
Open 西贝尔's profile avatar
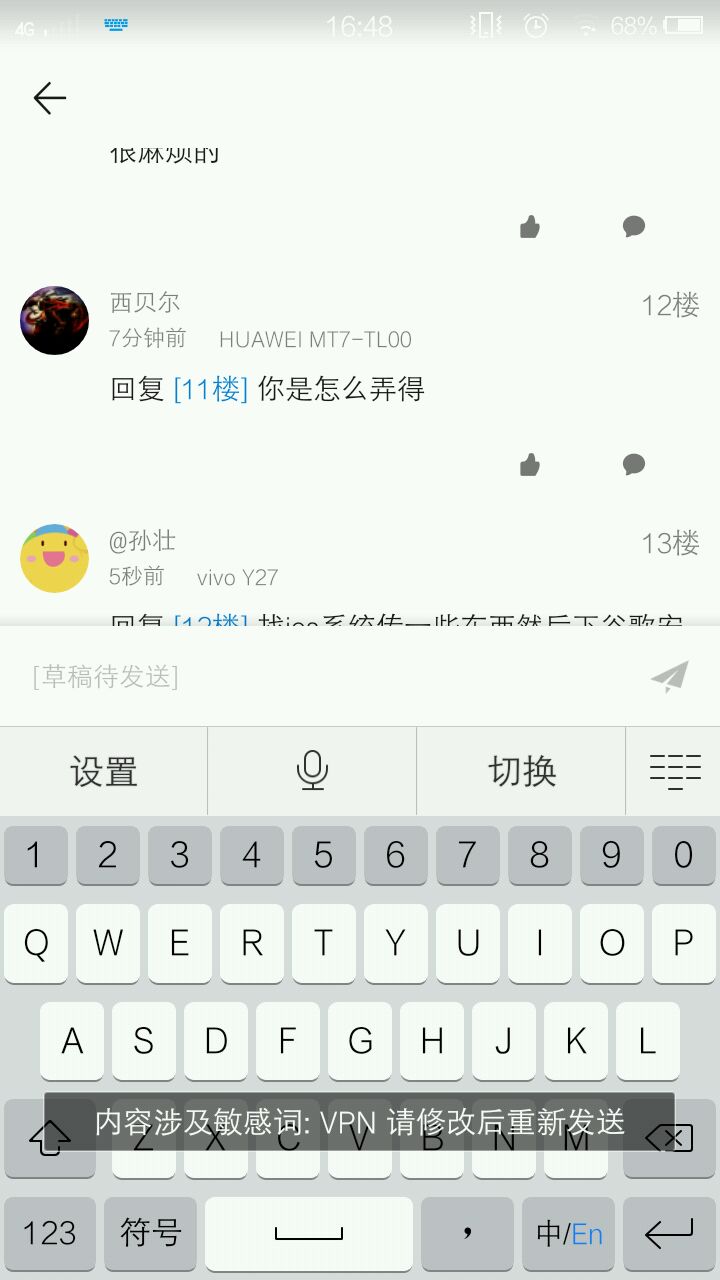(x=55, y=320)
